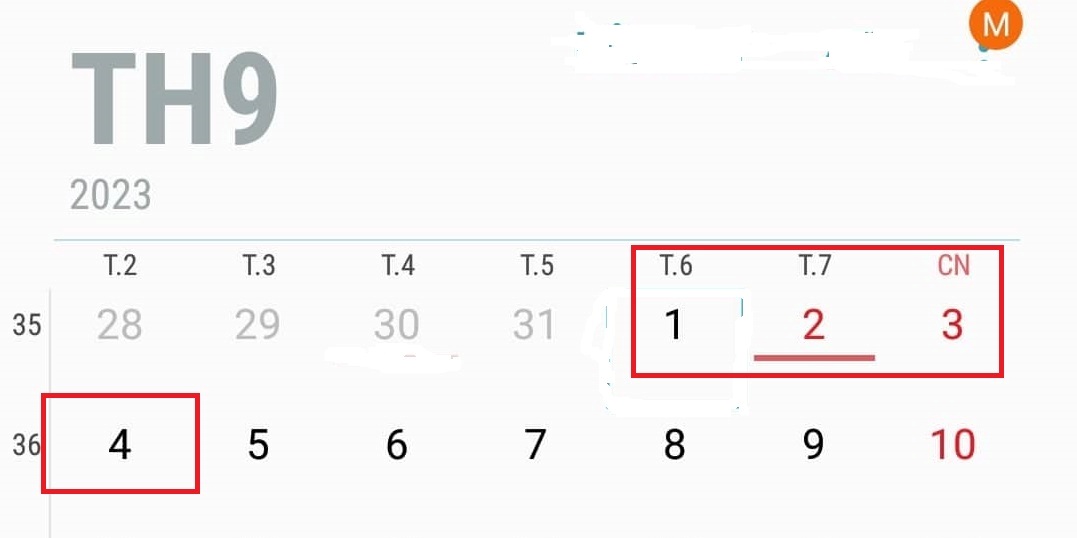The height and width of the screenshot is (538, 1077).
Task: Go to greyed-out day 28 of previous month
Action: click(119, 325)
